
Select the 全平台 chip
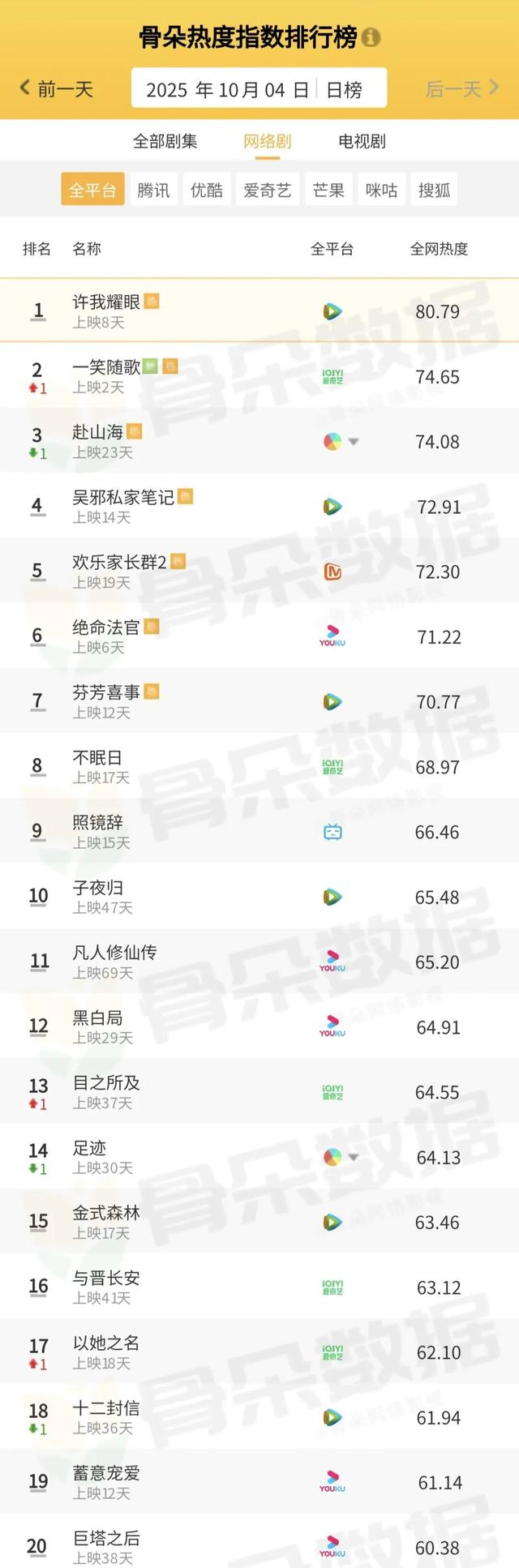[x=92, y=190]
